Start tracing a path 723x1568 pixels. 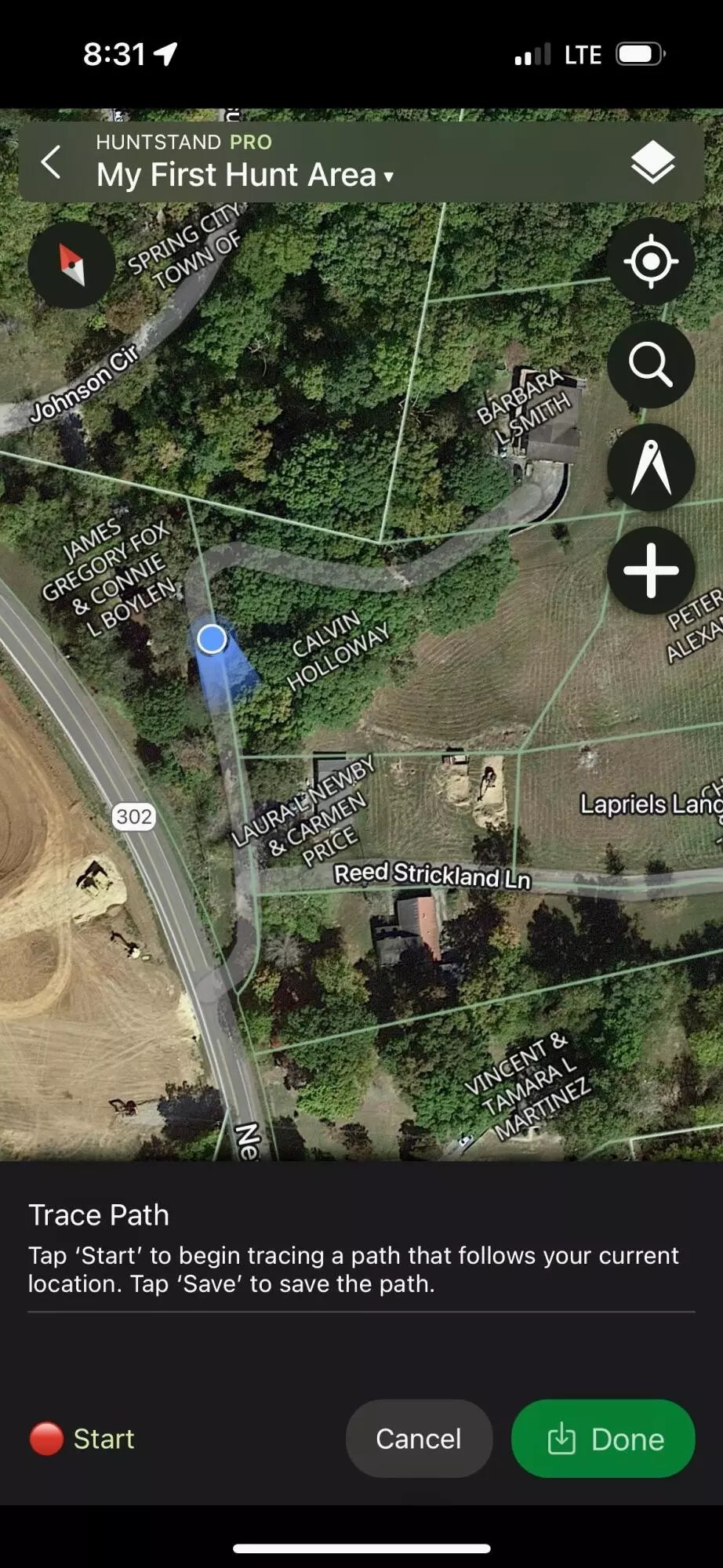pyautogui.click(x=83, y=1439)
